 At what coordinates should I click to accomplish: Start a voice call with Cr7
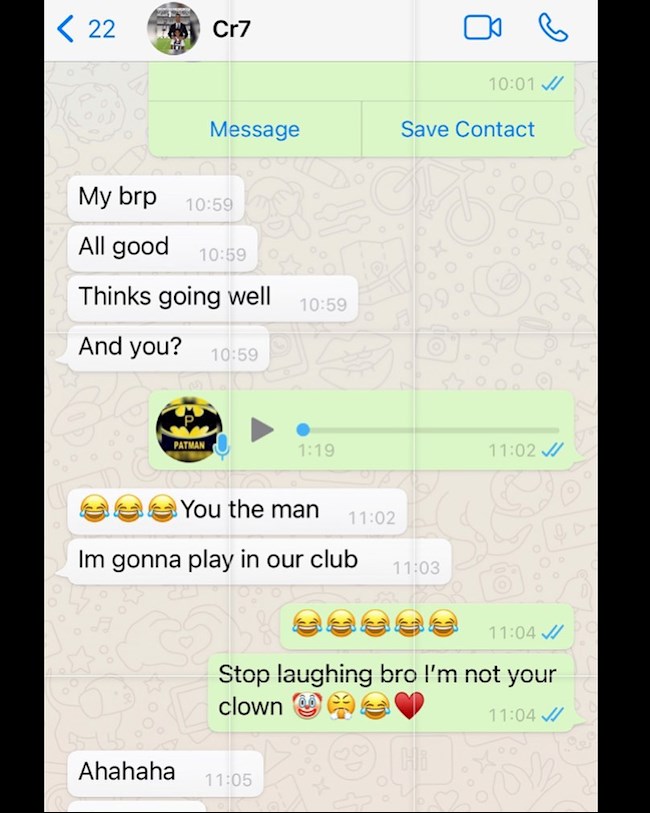click(553, 28)
